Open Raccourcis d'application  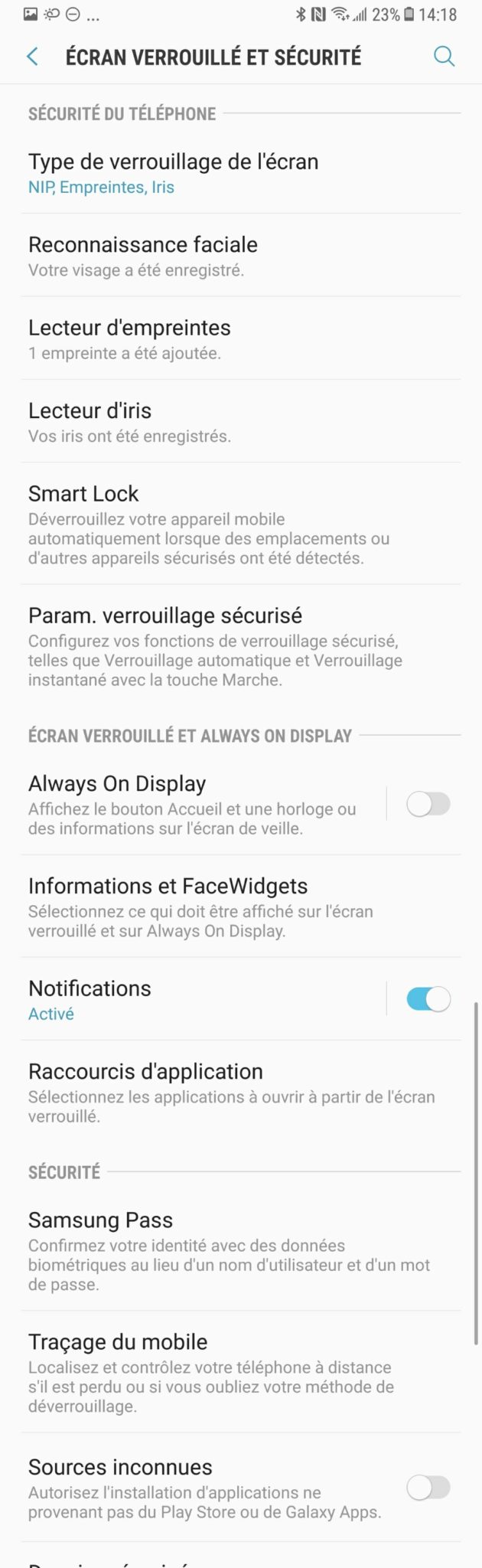(x=230, y=1092)
